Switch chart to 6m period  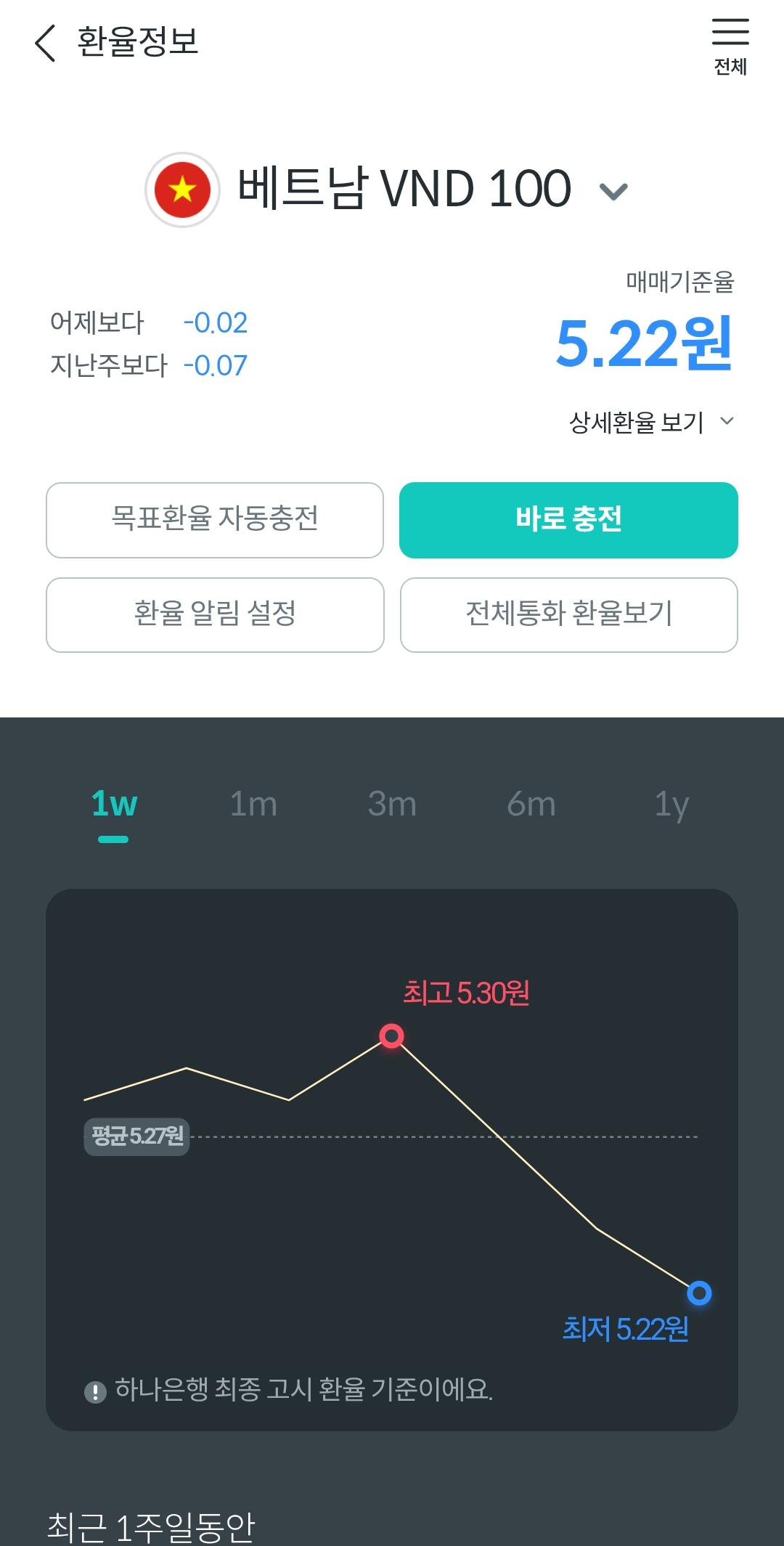tap(531, 805)
